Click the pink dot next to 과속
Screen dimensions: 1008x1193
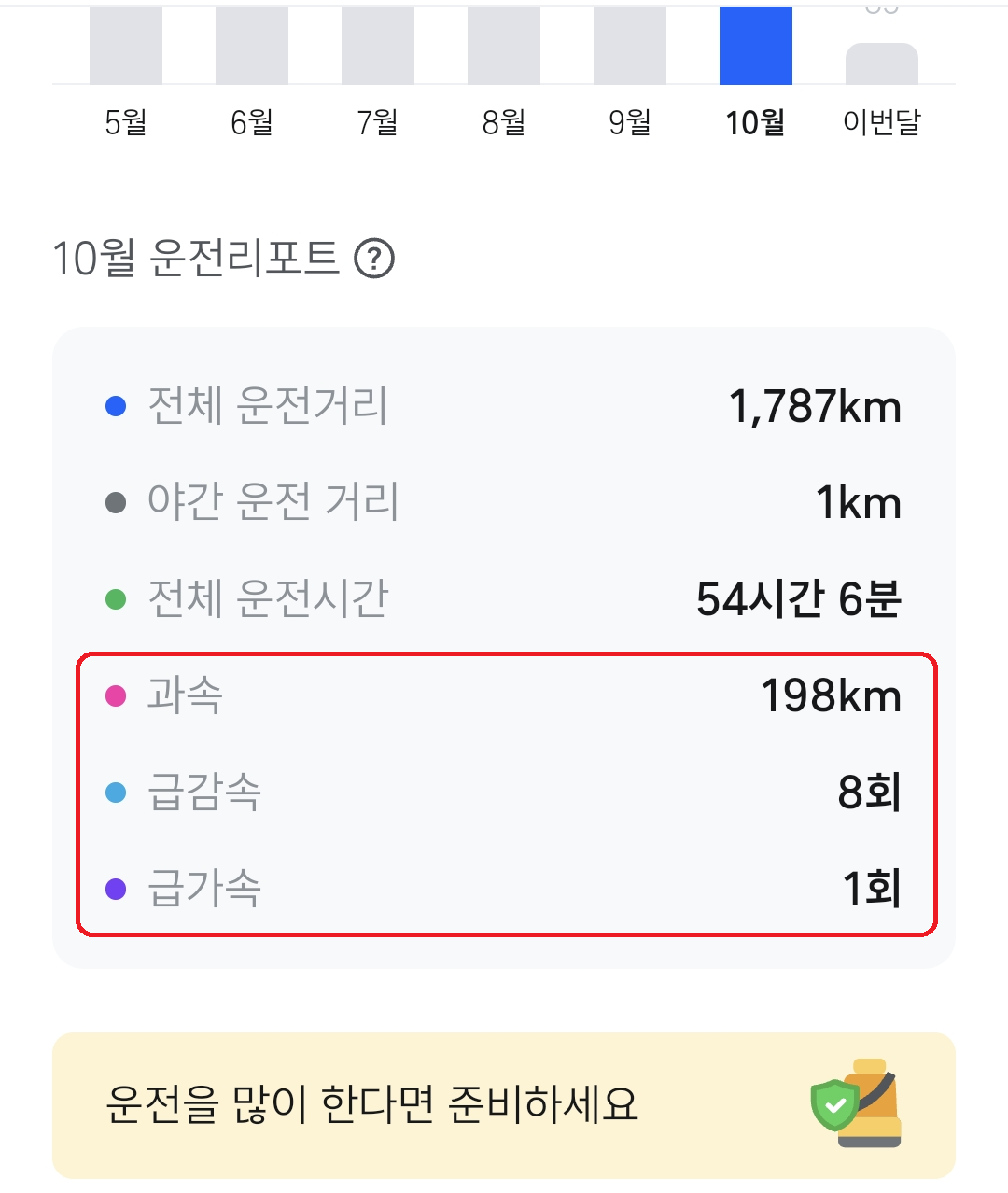point(115,695)
